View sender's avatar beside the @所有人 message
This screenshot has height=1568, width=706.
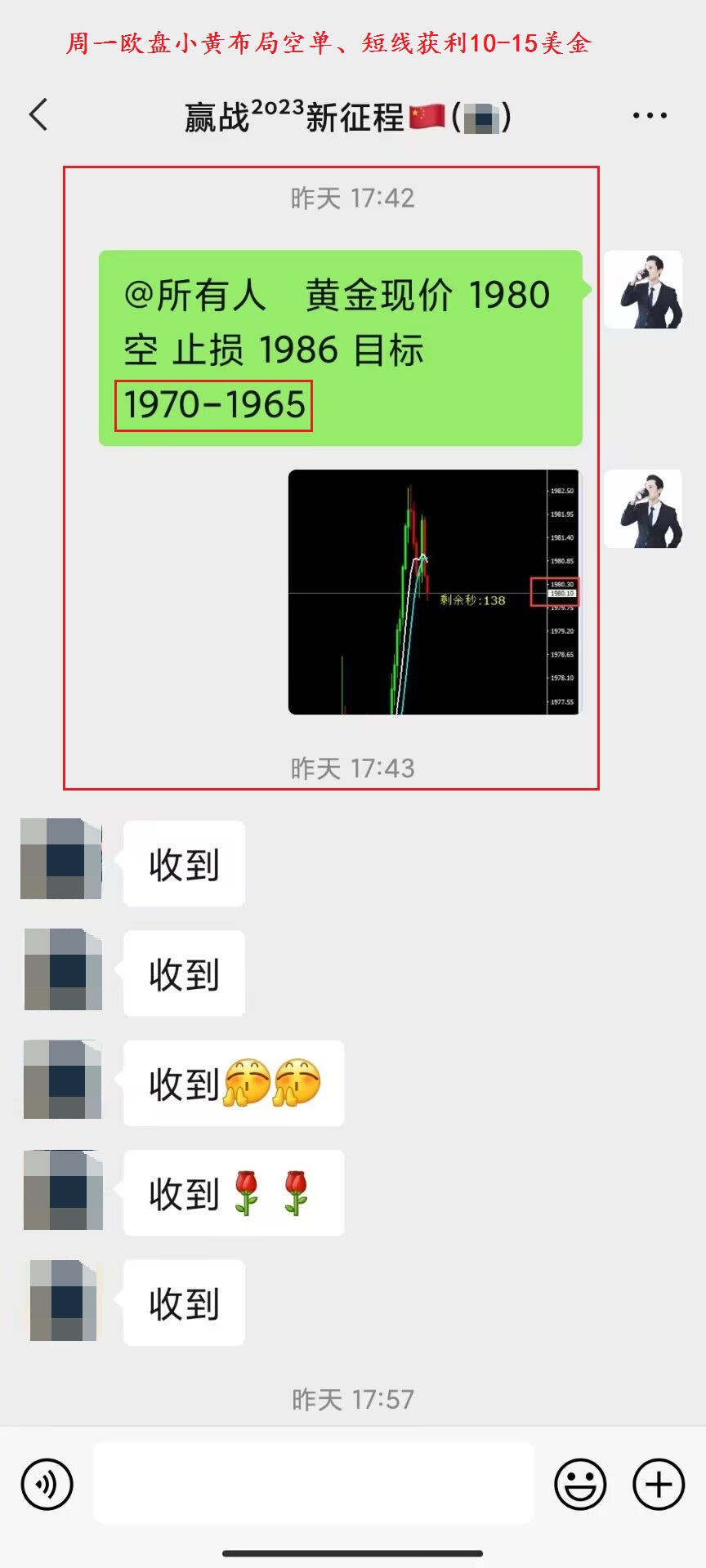(643, 291)
